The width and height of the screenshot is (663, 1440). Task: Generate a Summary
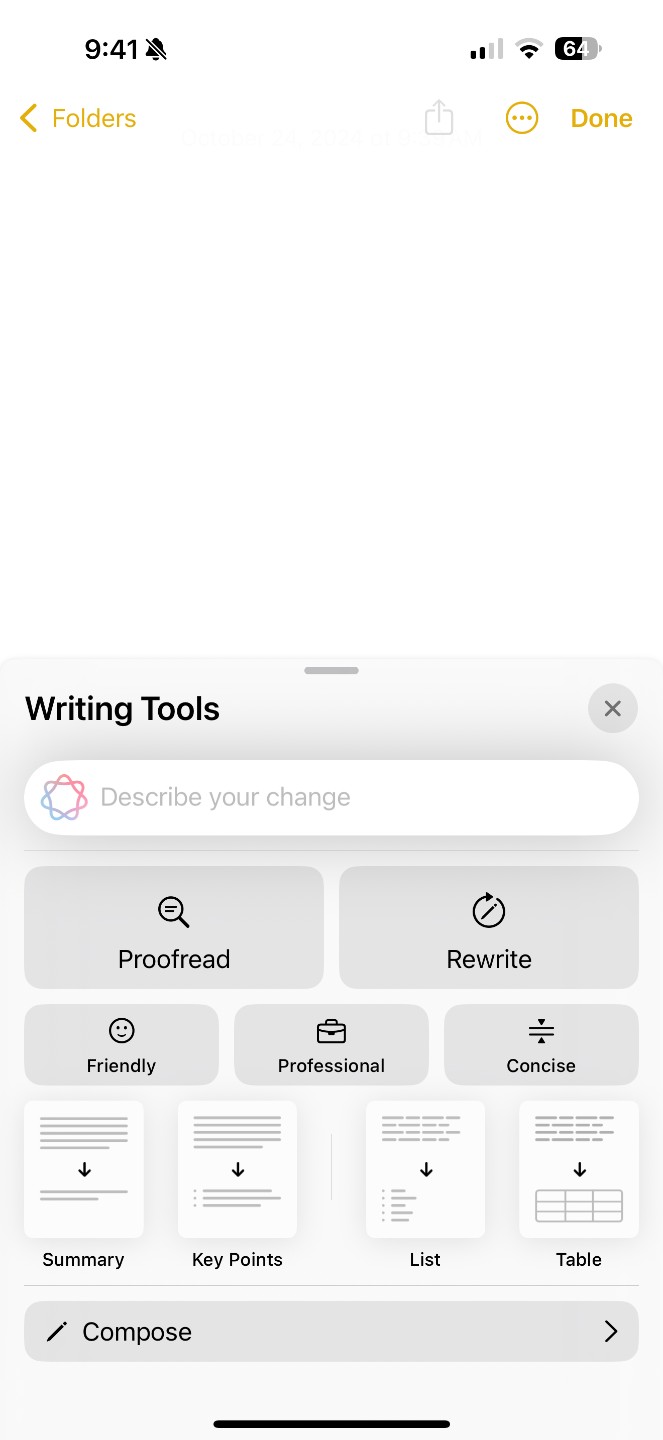pyautogui.click(x=84, y=1170)
